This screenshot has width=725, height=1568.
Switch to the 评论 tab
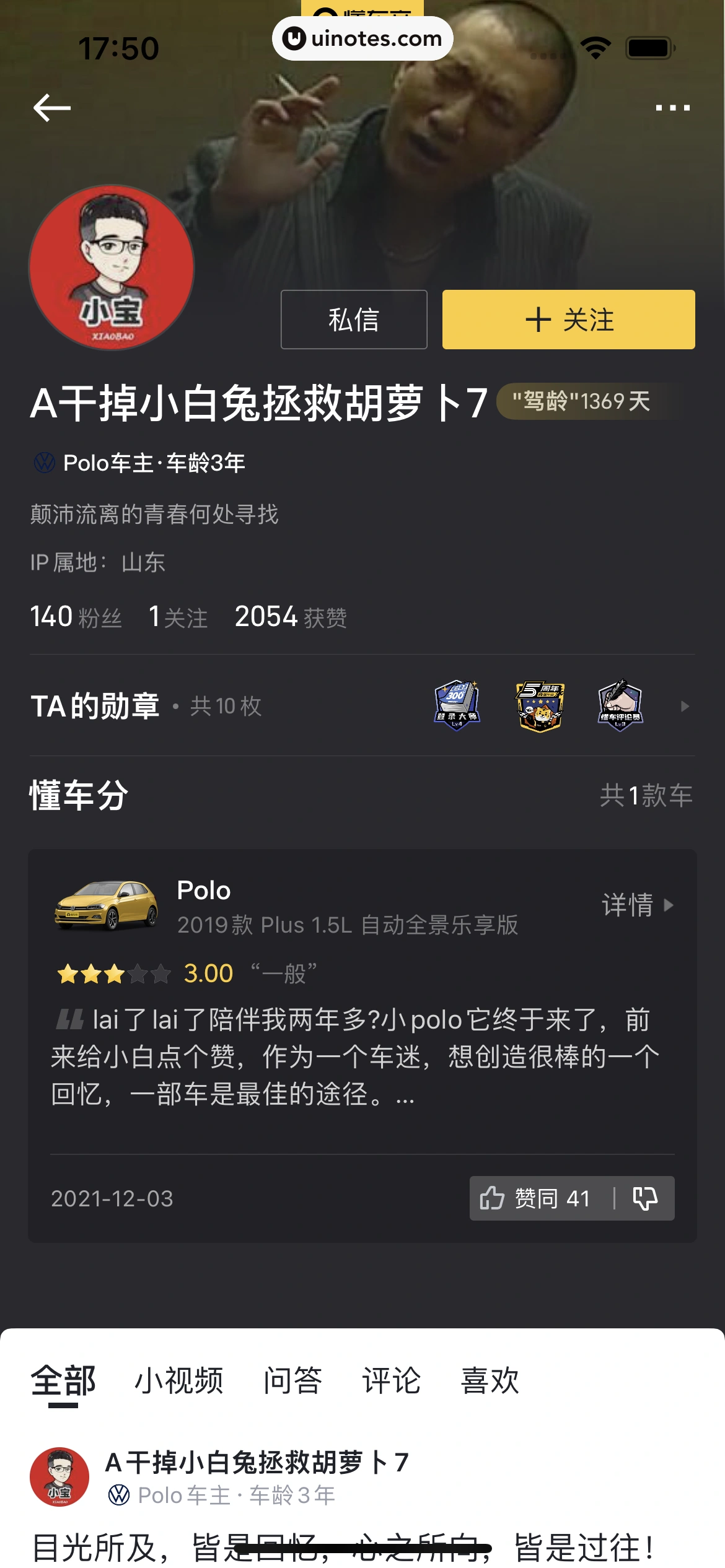click(391, 1380)
